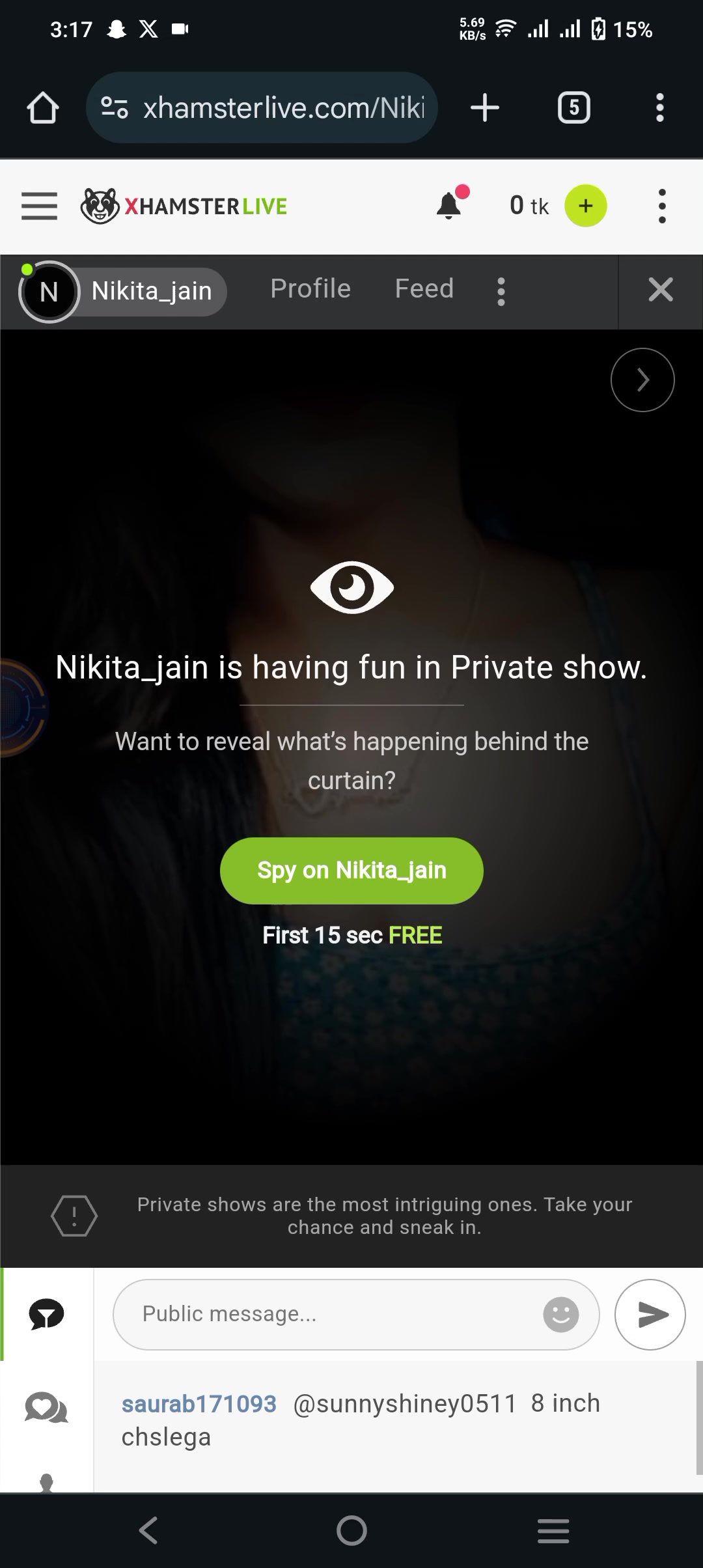The height and width of the screenshot is (1568, 703).
Task: Go to the next model with arrow
Action: tap(642, 380)
